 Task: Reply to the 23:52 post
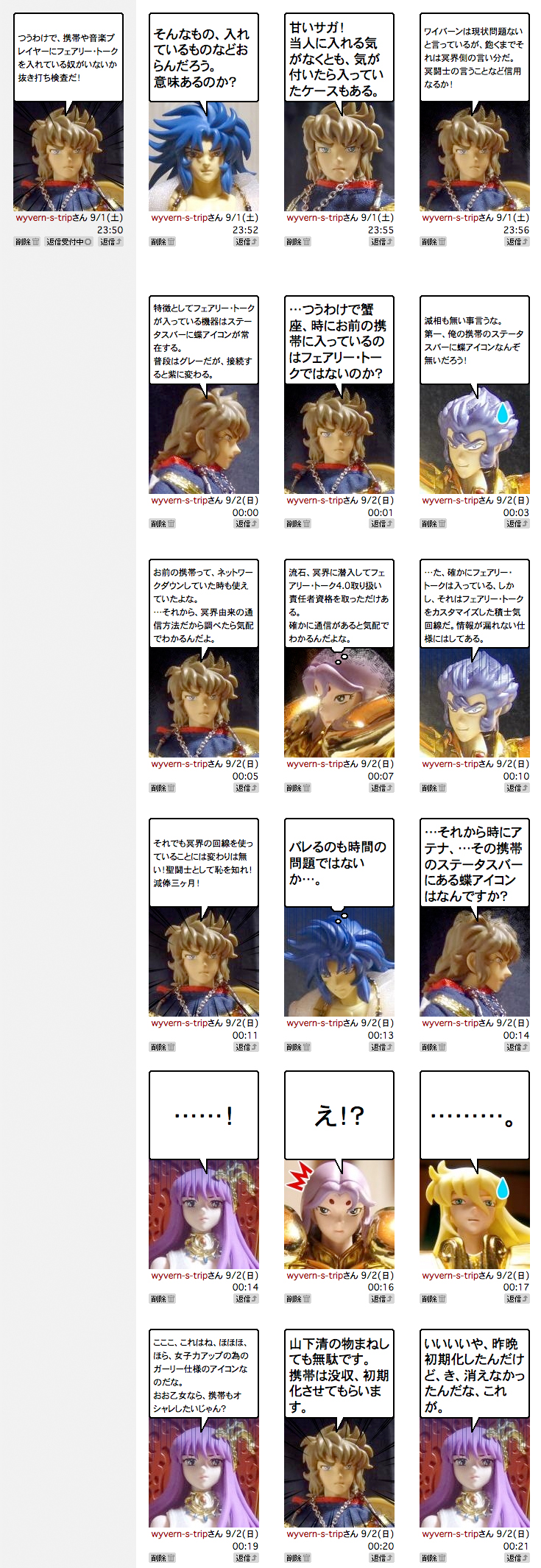coord(246,241)
